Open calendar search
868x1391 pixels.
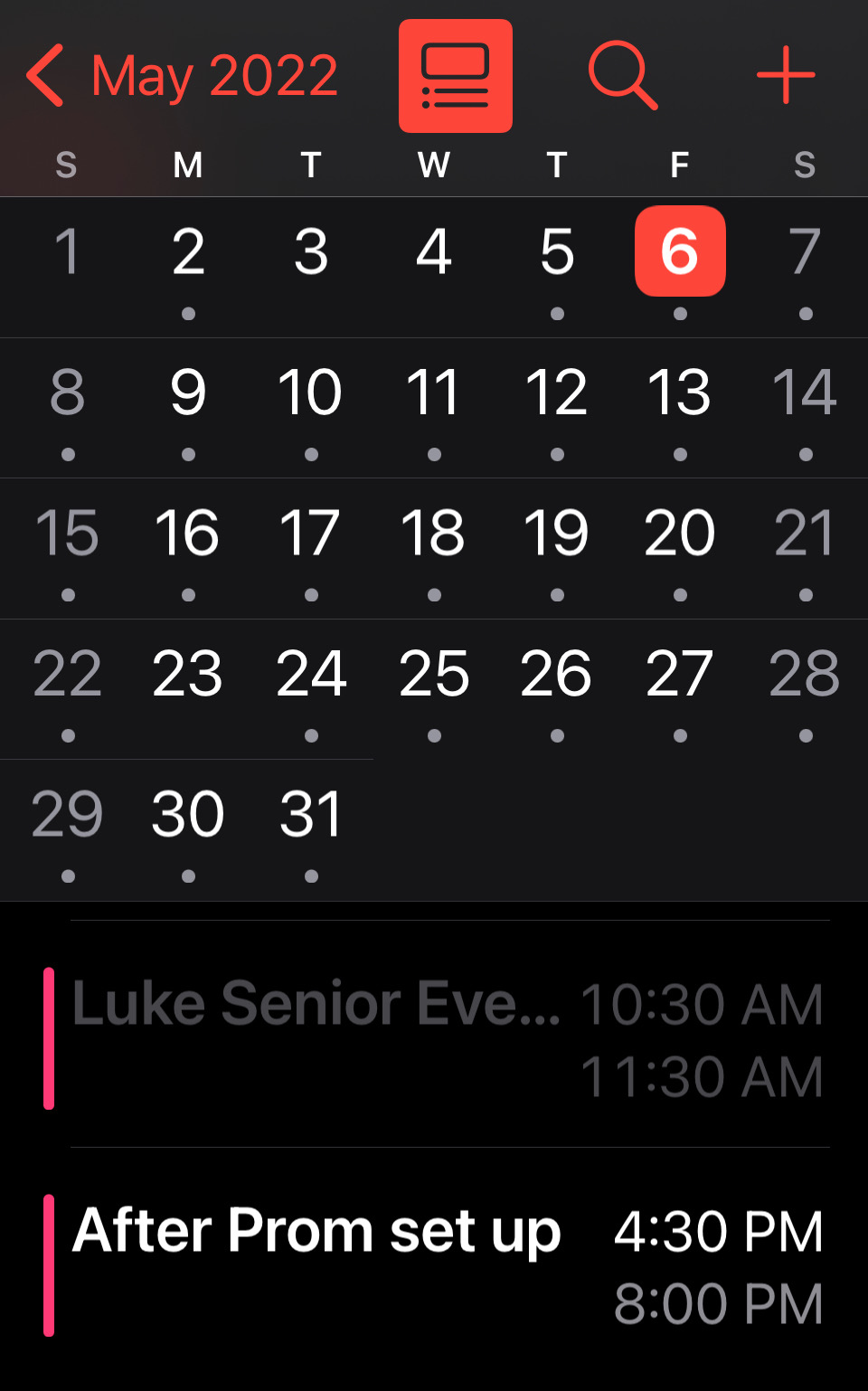[622, 76]
